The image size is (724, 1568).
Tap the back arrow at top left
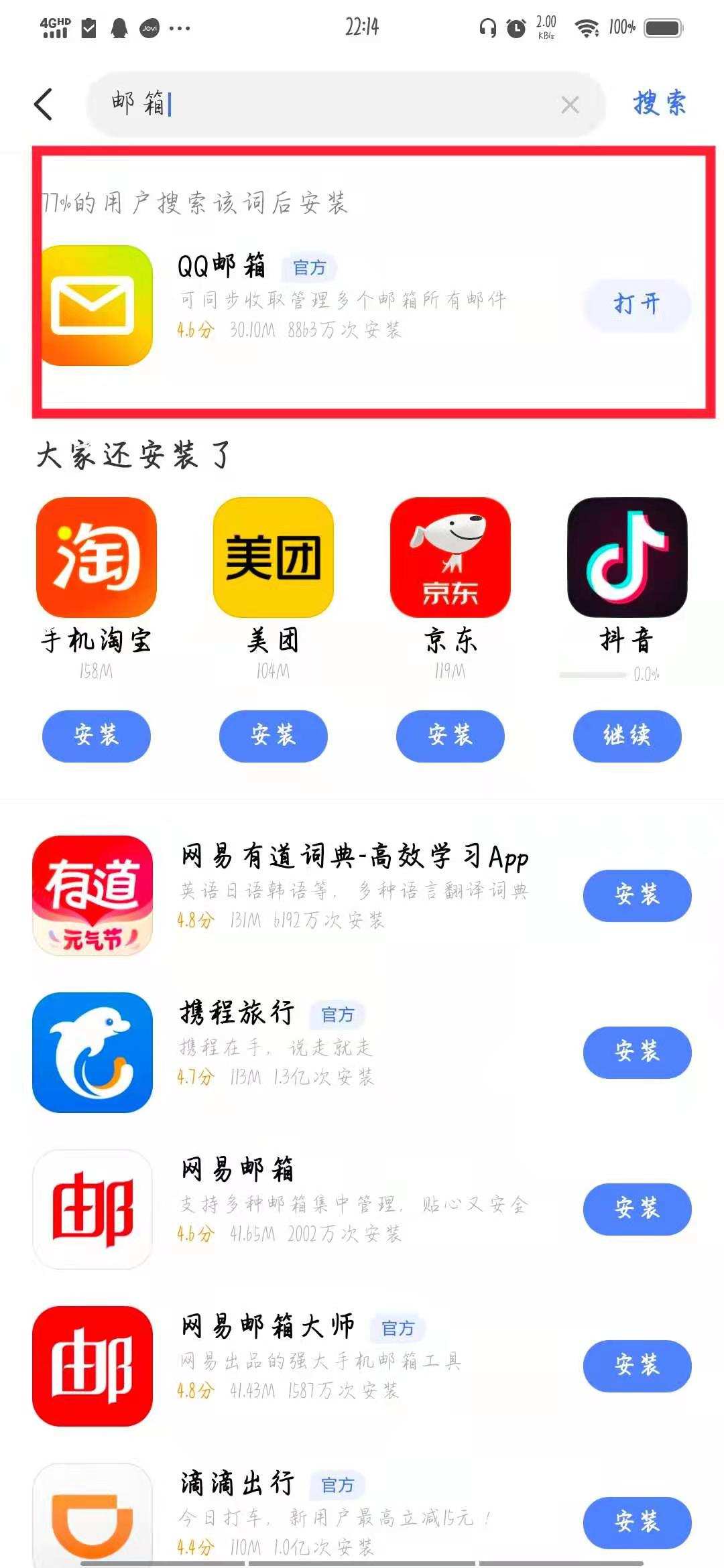pyautogui.click(x=42, y=105)
